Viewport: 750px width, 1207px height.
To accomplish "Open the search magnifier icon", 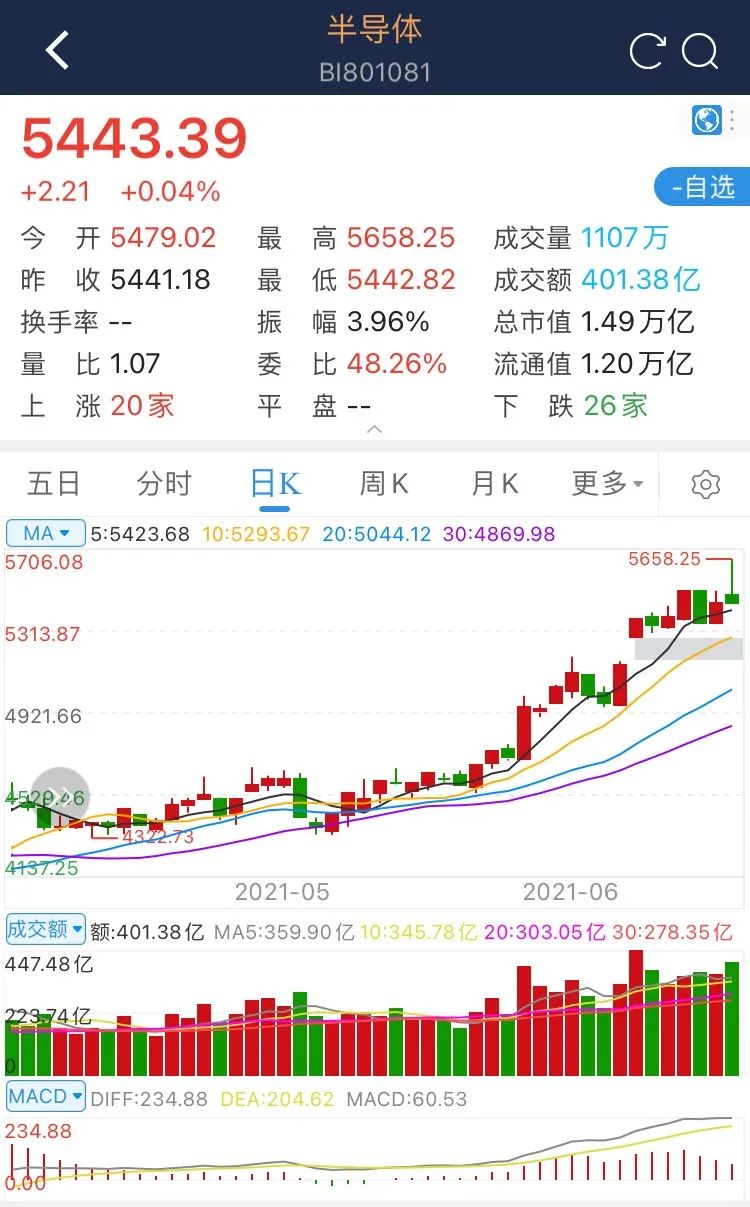I will coord(700,51).
